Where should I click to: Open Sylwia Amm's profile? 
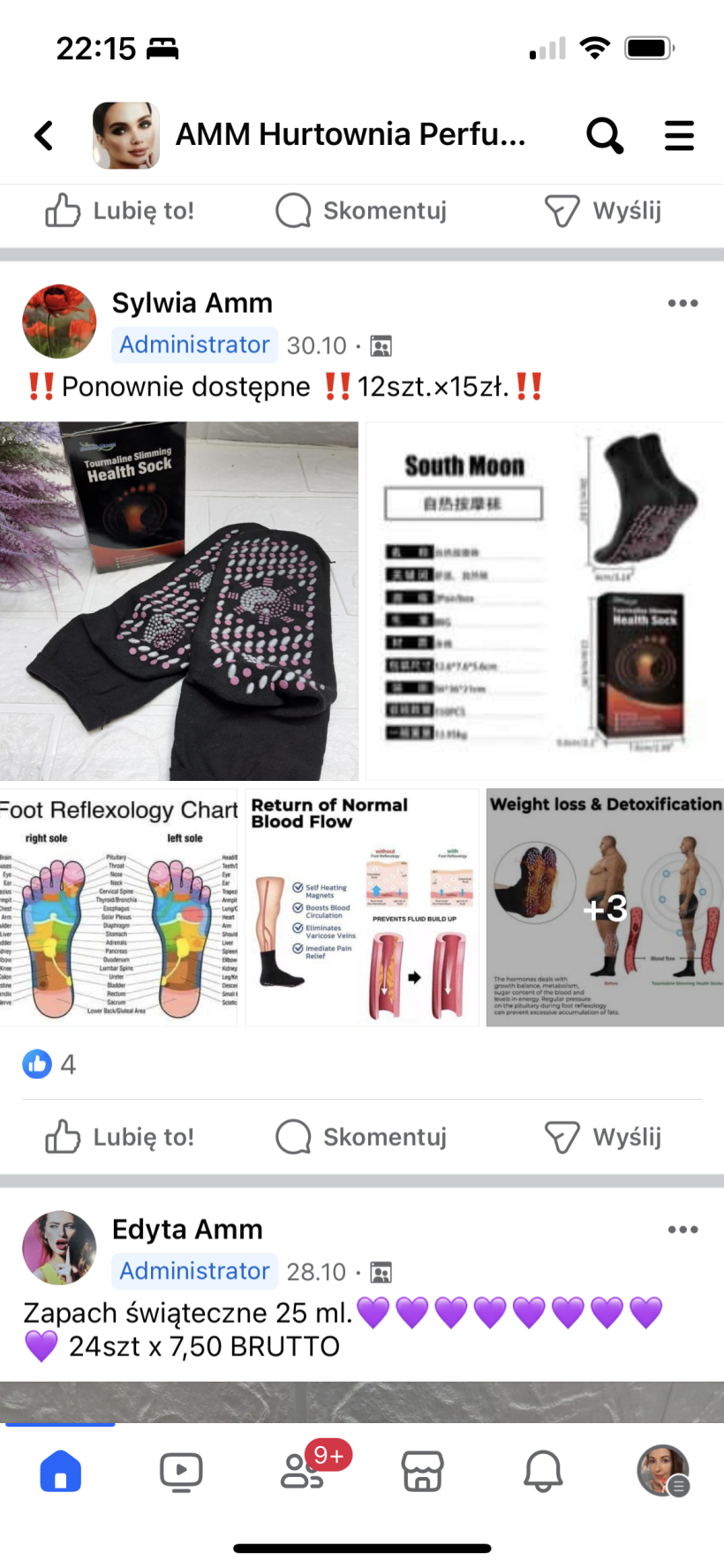pyautogui.click(x=192, y=303)
